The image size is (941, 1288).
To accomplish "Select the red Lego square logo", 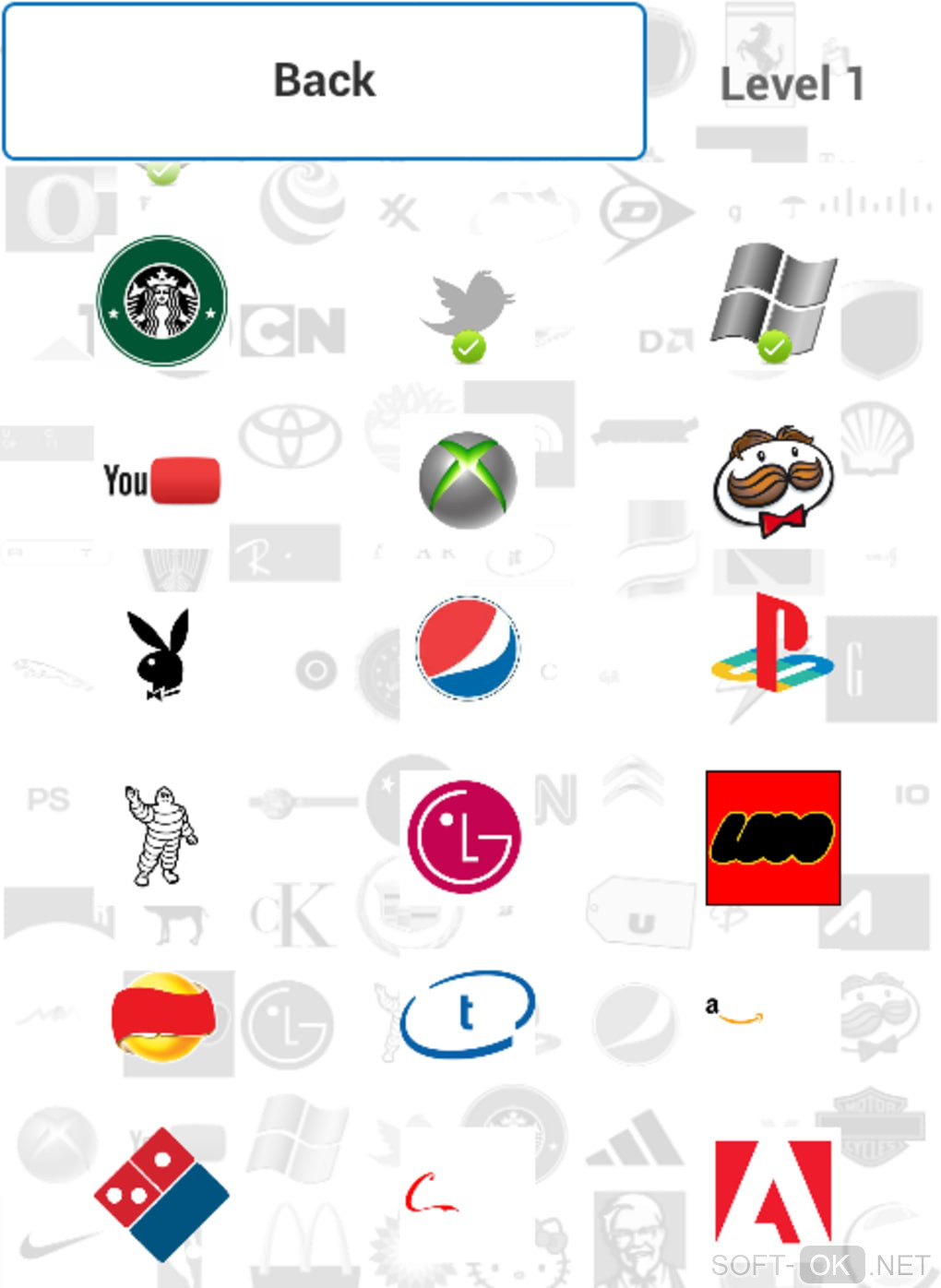I will [773, 838].
